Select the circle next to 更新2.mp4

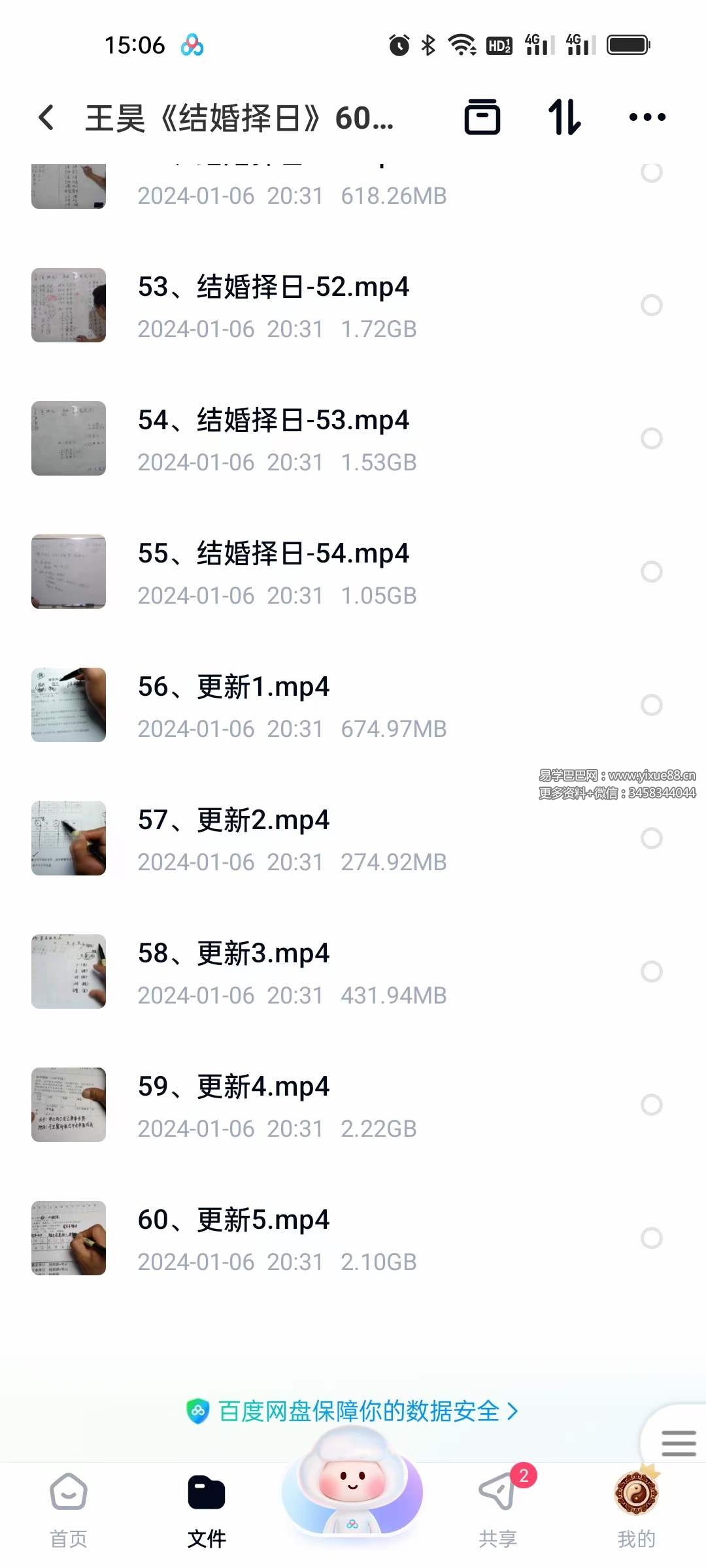pos(652,838)
